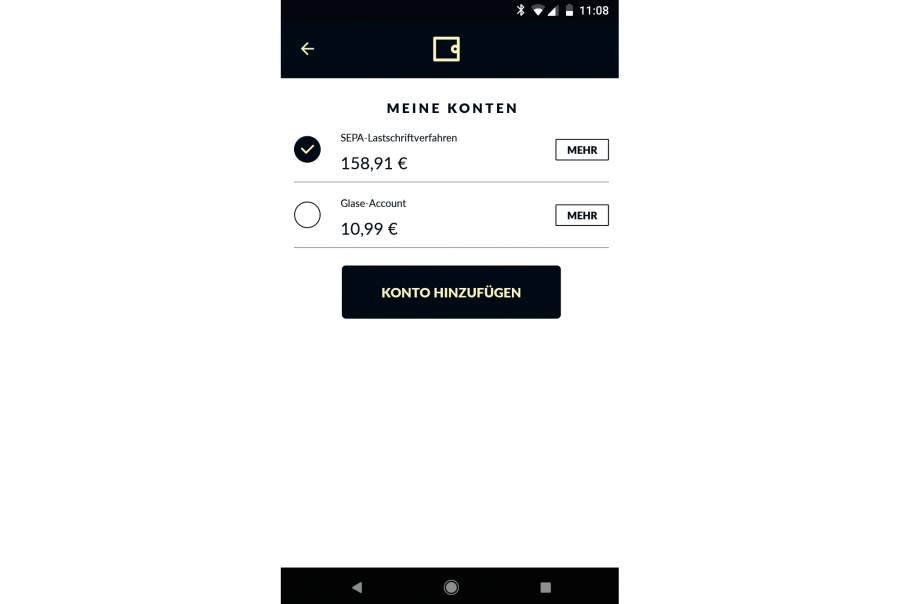Open MEHR for SEPA-Lastschriftverfahren

coord(581,150)
